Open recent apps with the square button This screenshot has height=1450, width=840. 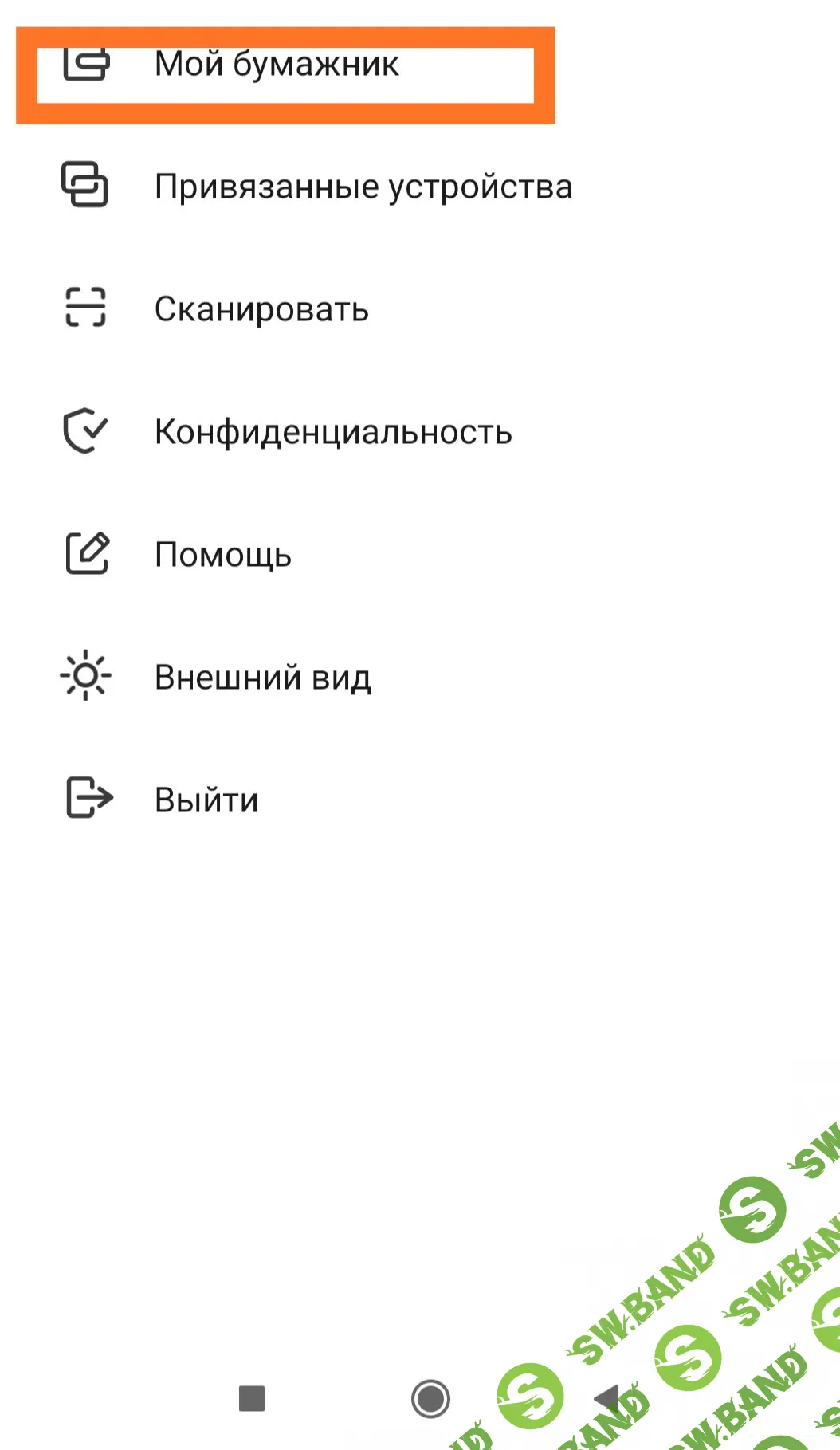252,1398
